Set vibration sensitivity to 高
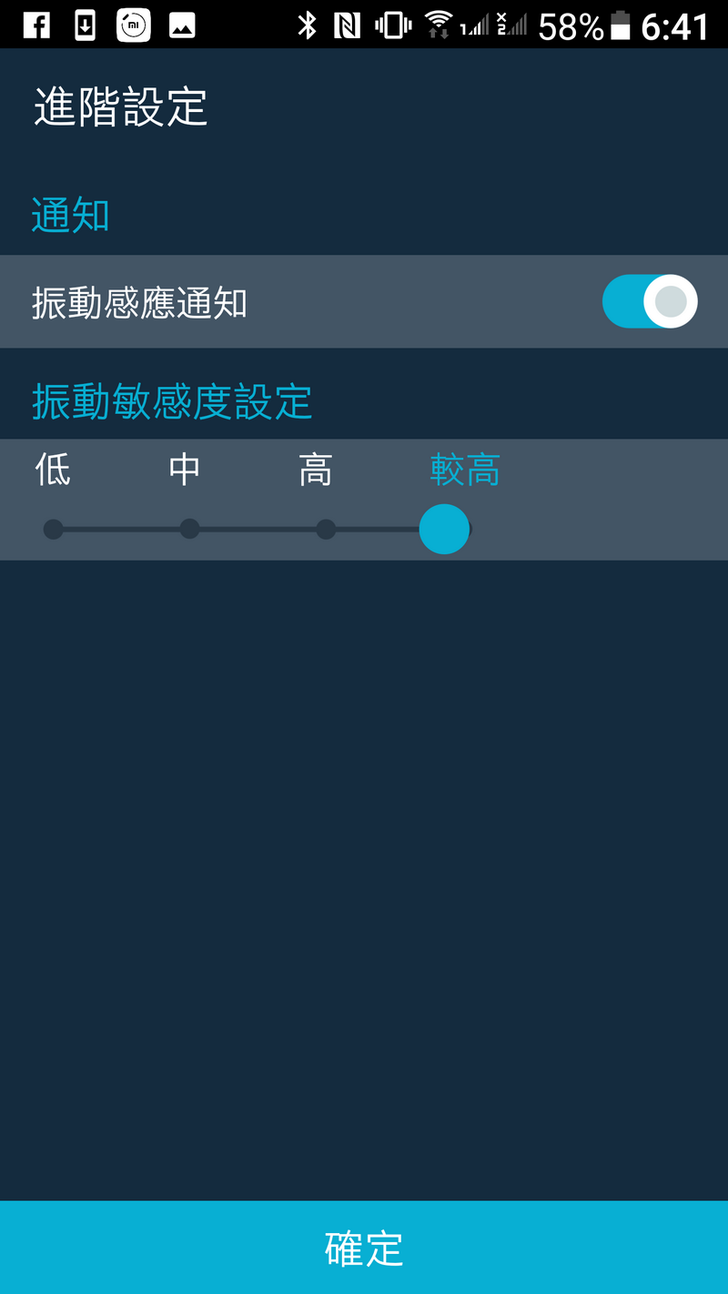 (326, 529)
